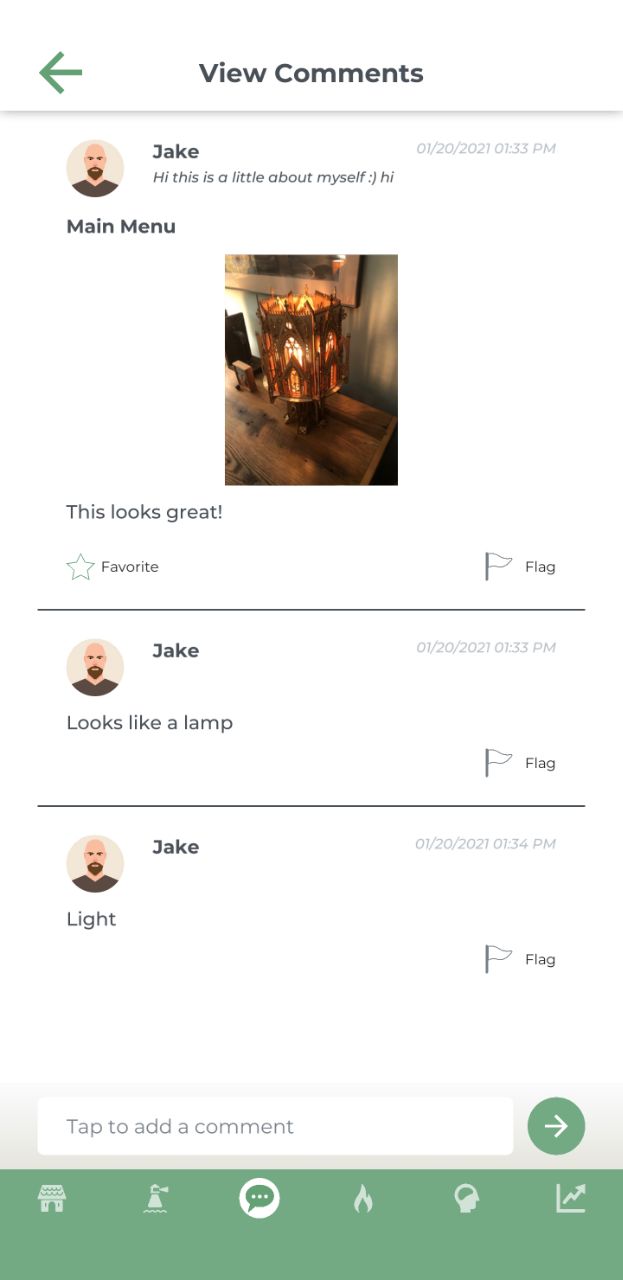Open the lamp photo in the post
Screen dimensions: 623x1280
311,370
